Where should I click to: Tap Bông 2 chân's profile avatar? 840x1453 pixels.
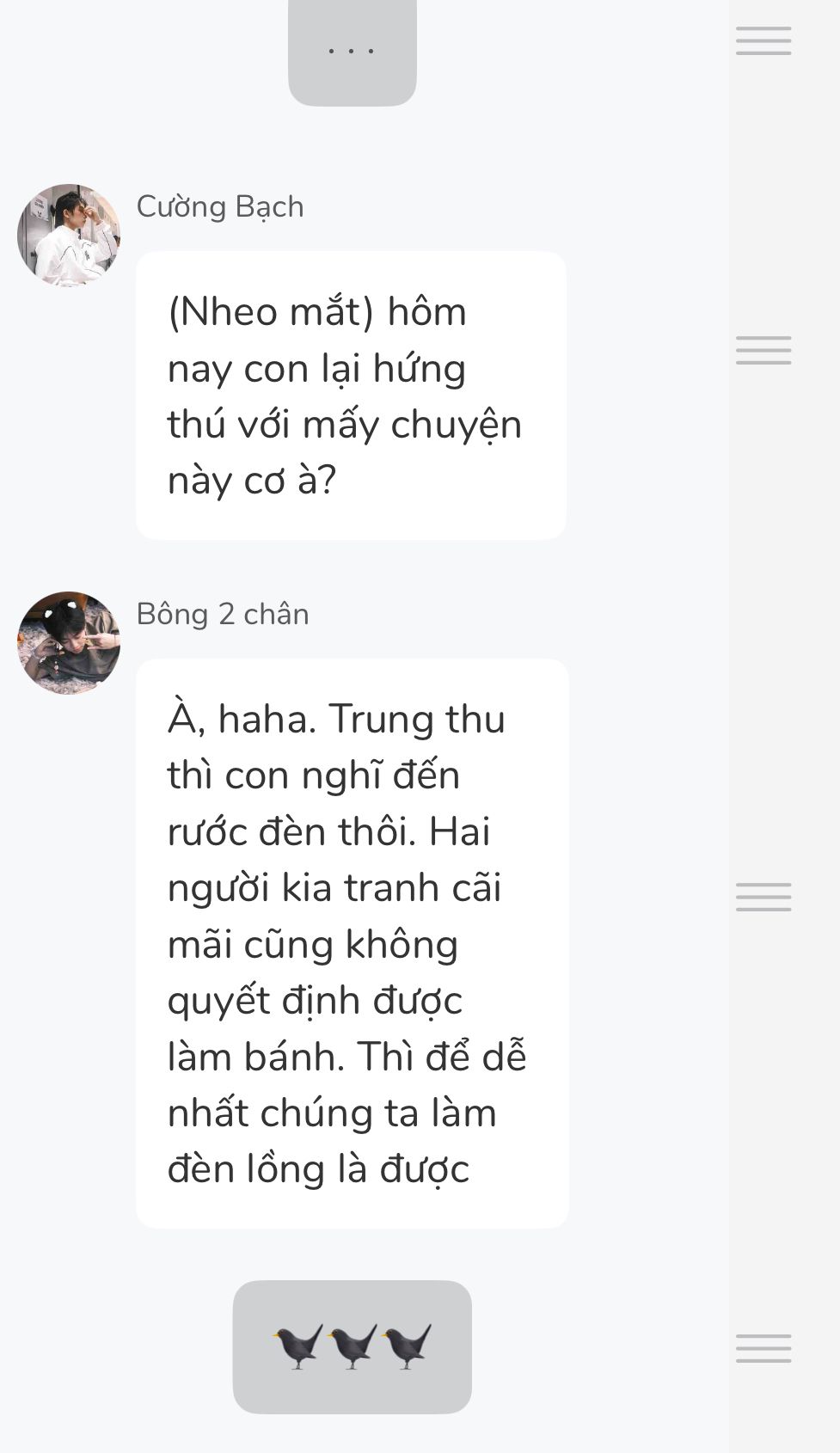[69, 642]
